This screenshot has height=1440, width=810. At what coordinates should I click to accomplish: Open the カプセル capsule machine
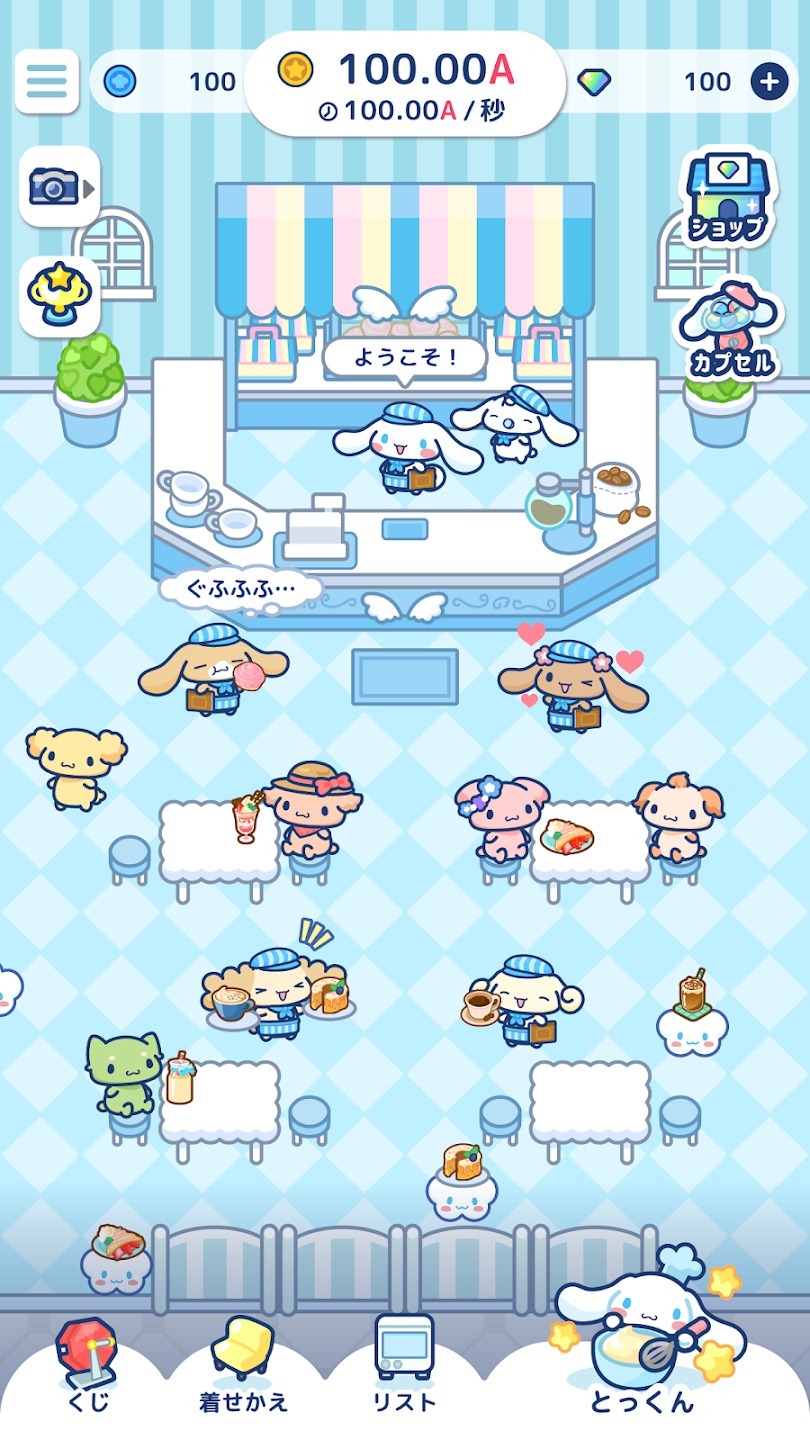732,330
